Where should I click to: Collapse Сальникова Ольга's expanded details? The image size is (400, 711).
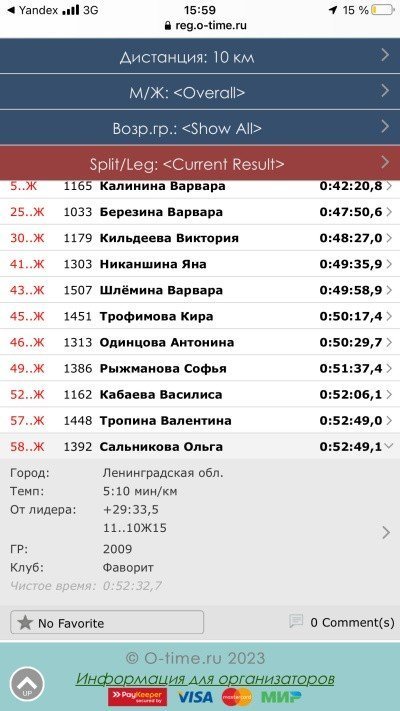[200, 447]
